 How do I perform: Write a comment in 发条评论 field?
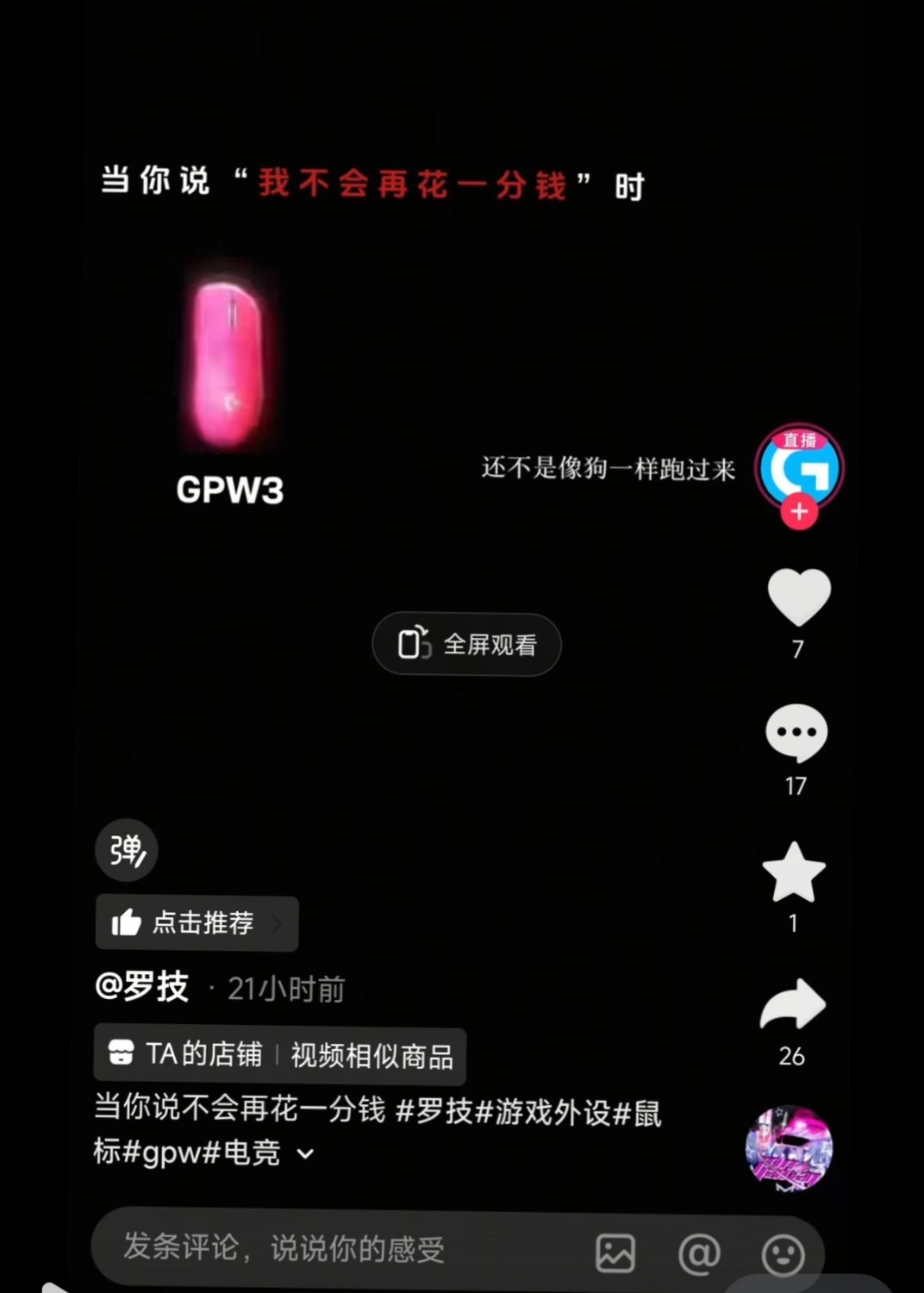[x=284, y=1248]
